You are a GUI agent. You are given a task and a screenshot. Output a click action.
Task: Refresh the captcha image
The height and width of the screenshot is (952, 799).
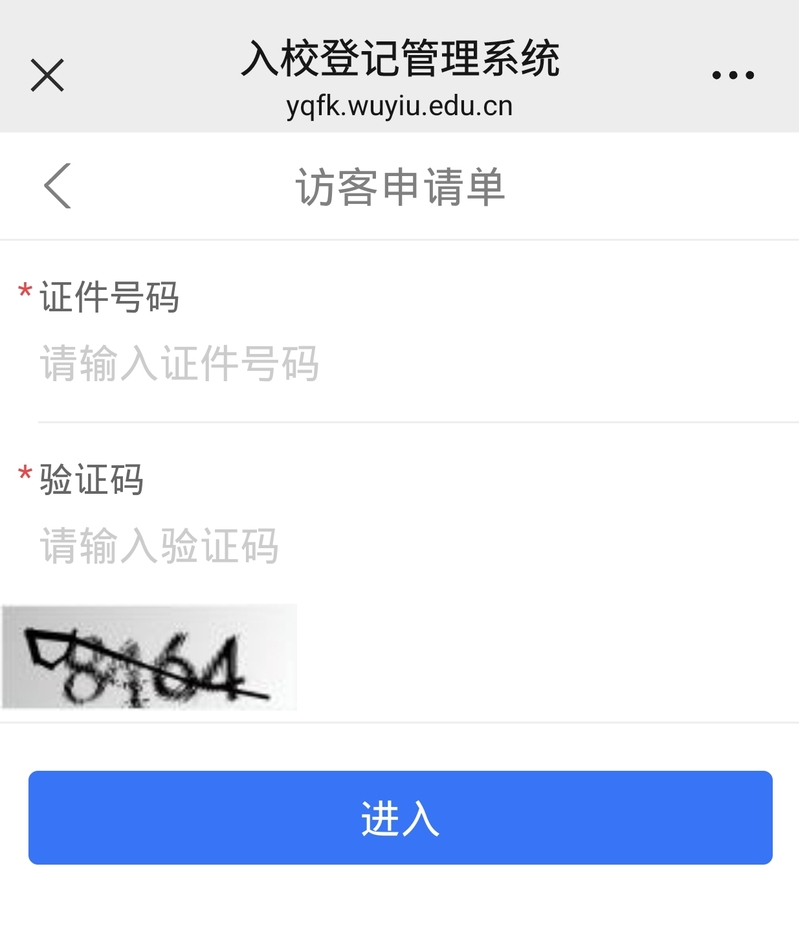pos(149,657)
